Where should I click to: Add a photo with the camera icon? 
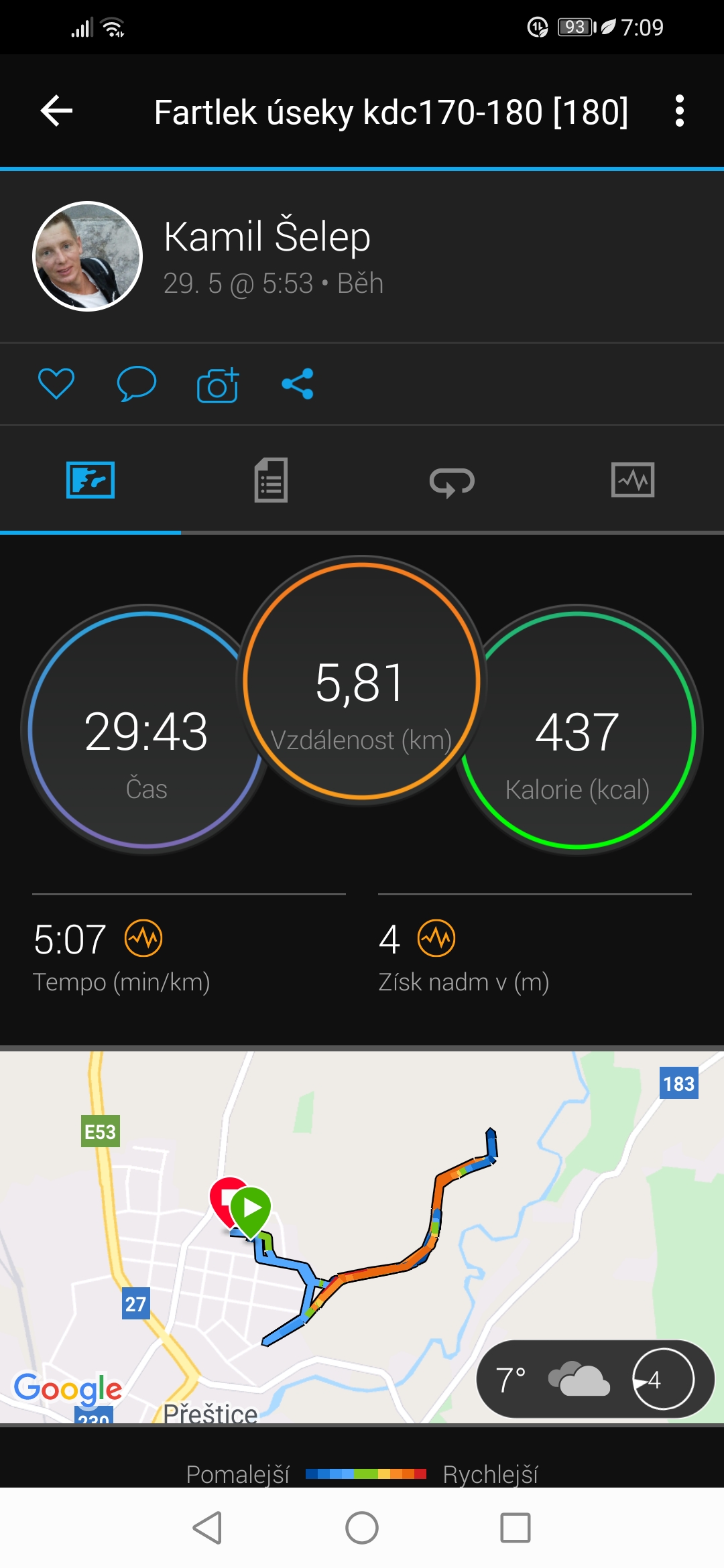pyautogui.click(x=218, y=385)
